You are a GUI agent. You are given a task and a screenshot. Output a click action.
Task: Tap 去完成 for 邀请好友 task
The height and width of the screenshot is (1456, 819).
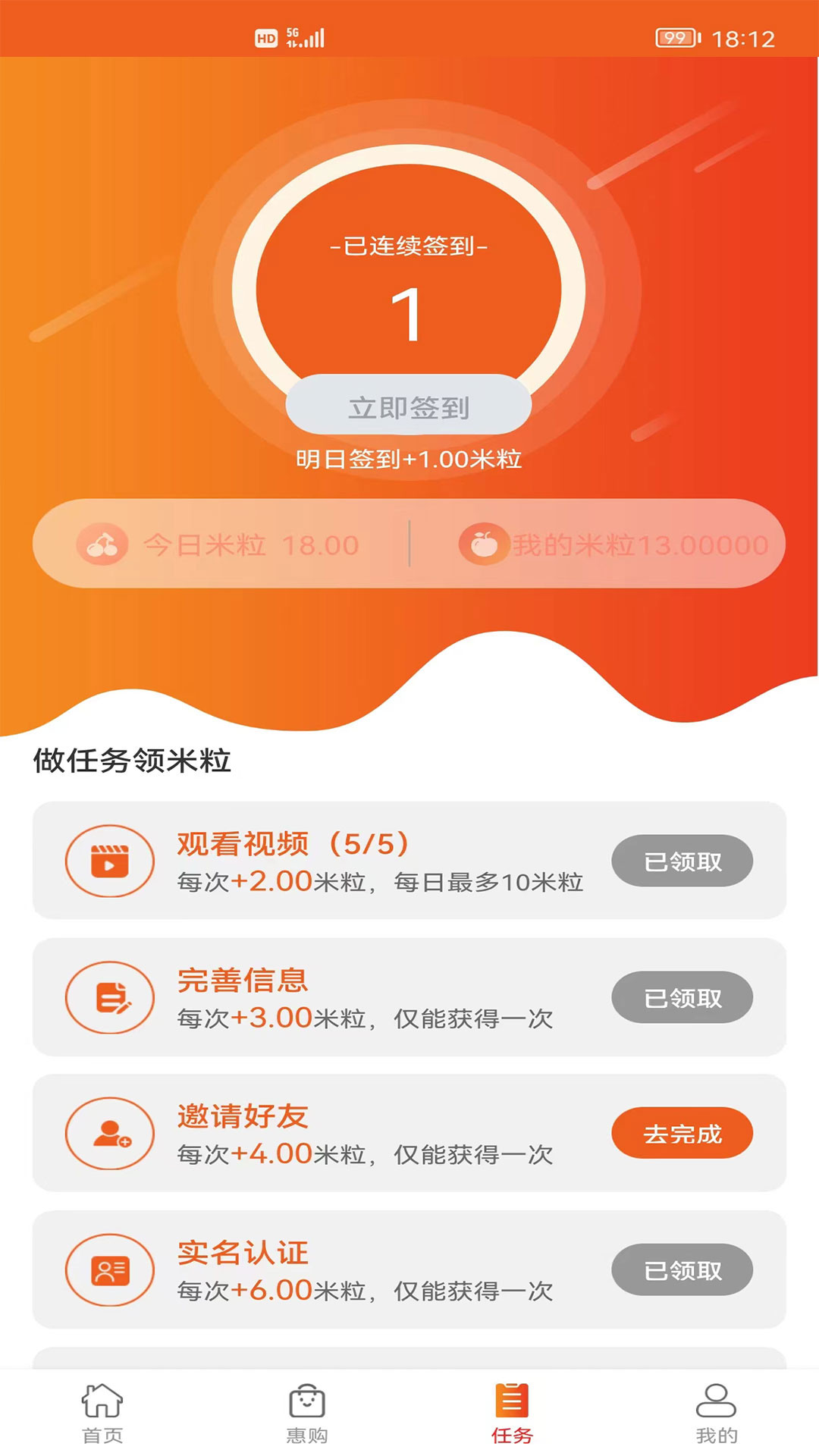[x=682, y=1133]
